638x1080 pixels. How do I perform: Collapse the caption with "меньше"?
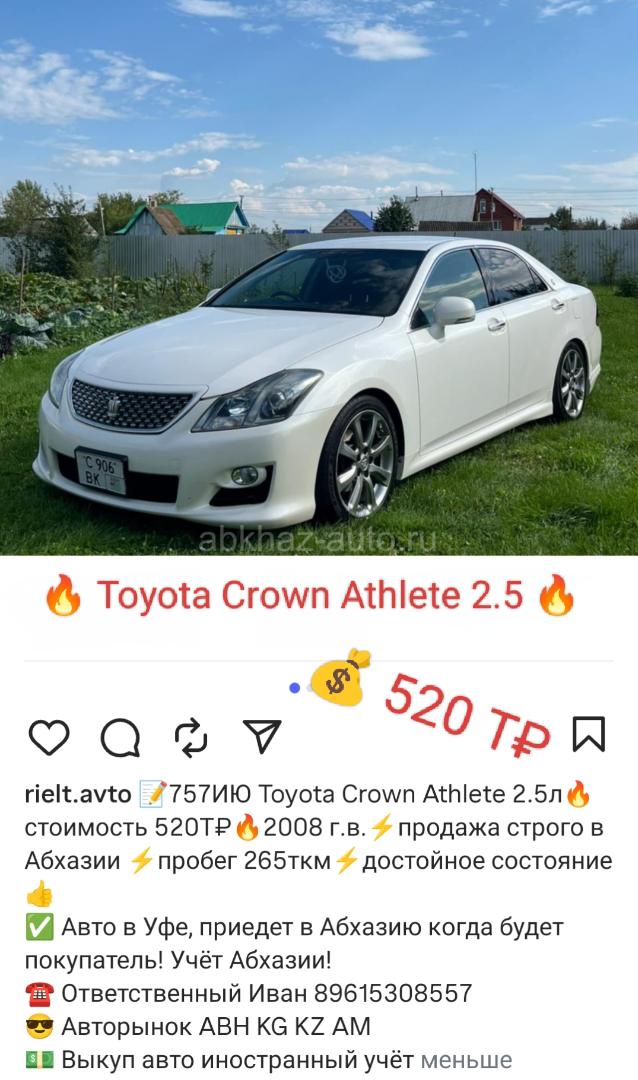(466, 1059)
